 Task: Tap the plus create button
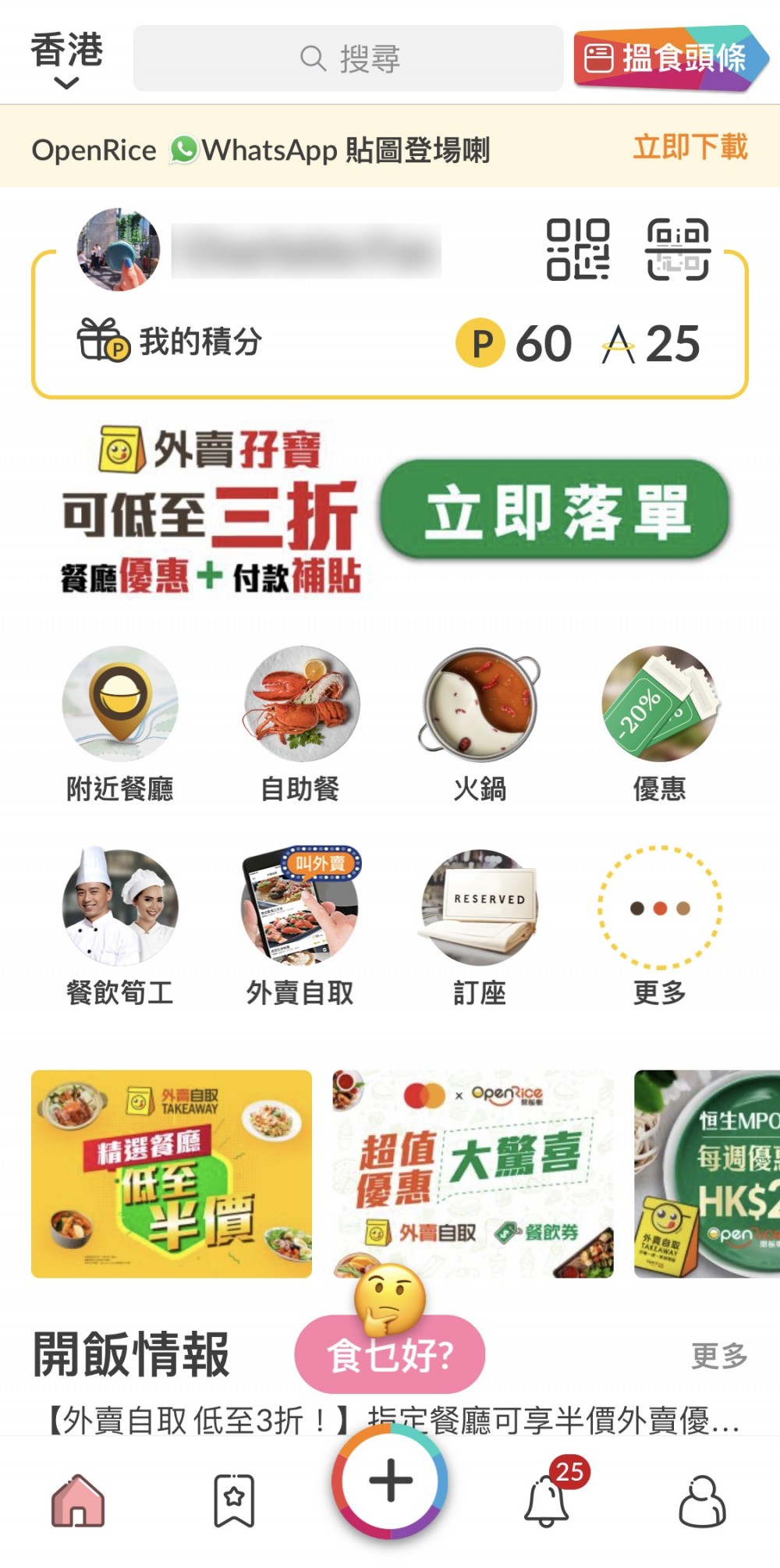click(x=390, y=1481)
